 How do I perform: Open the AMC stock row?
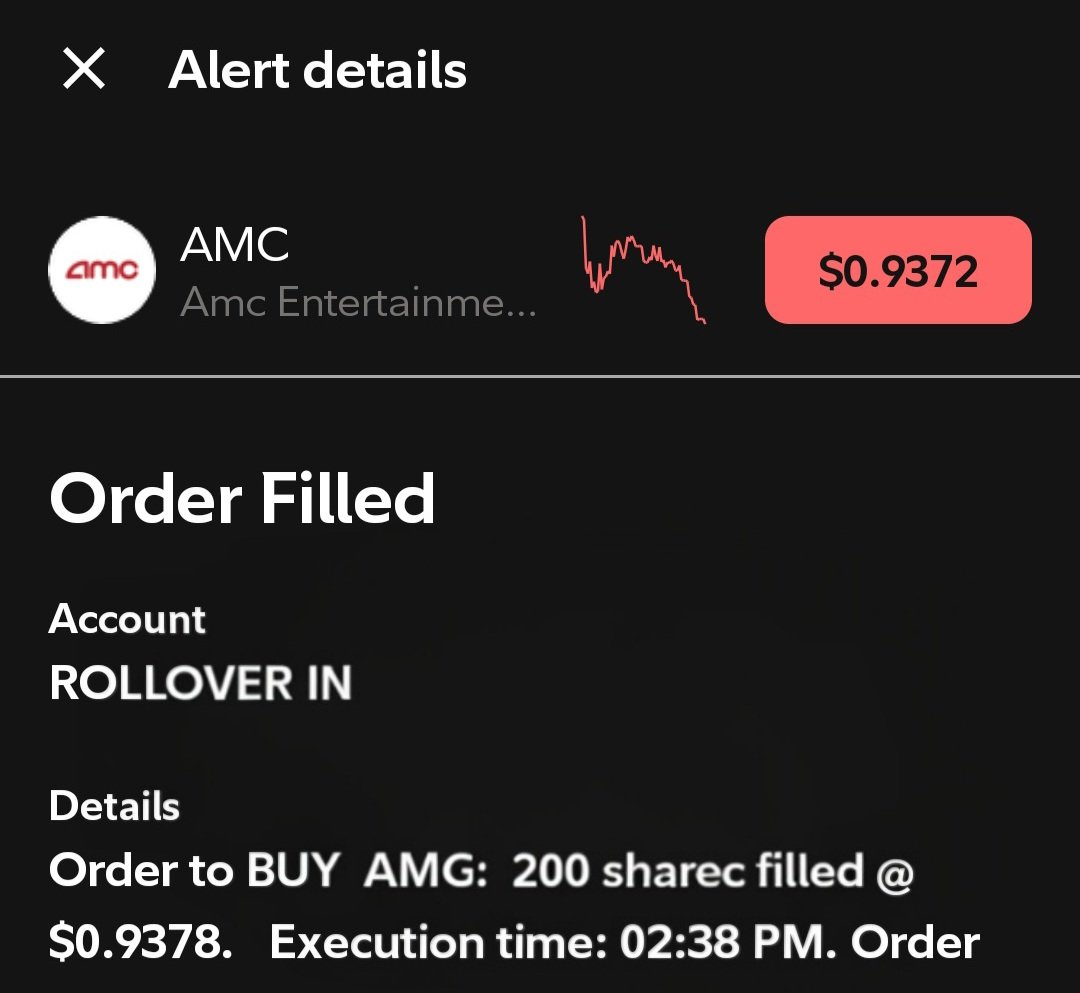300,272
